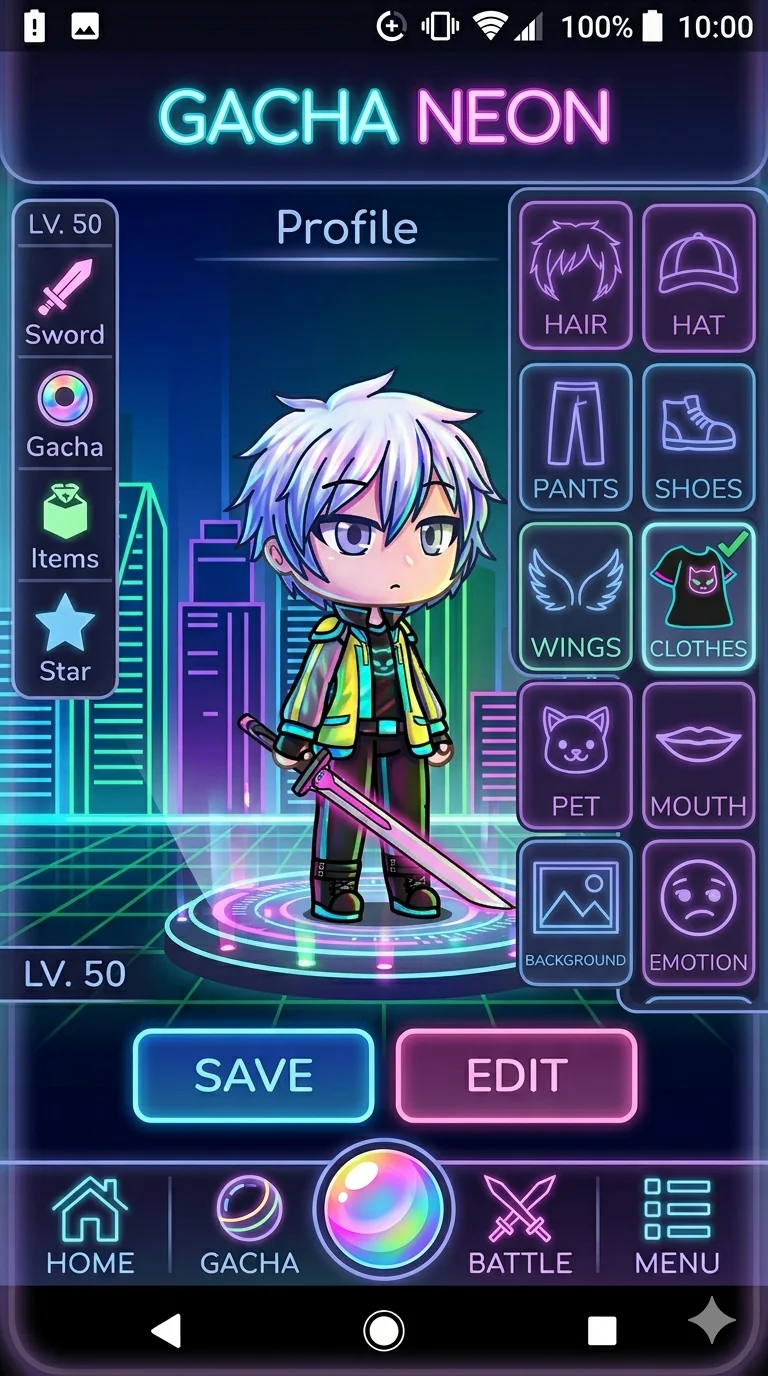
Task: Open the HAIR customization category
Action: [576, 276]
